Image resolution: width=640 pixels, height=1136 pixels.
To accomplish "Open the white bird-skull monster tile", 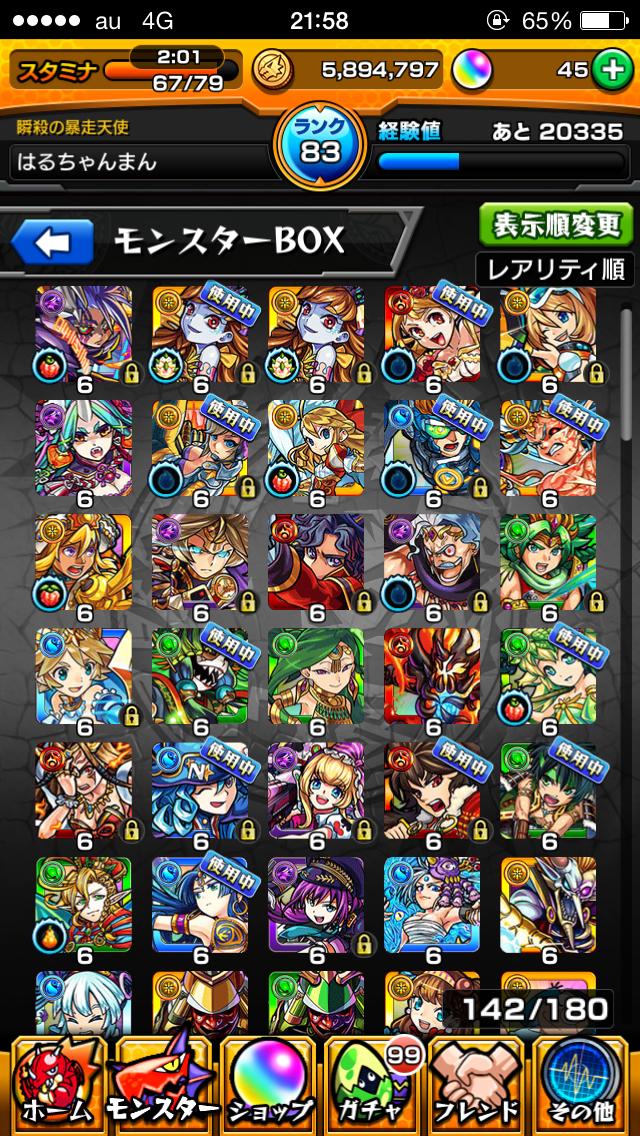I will point(548,905).
